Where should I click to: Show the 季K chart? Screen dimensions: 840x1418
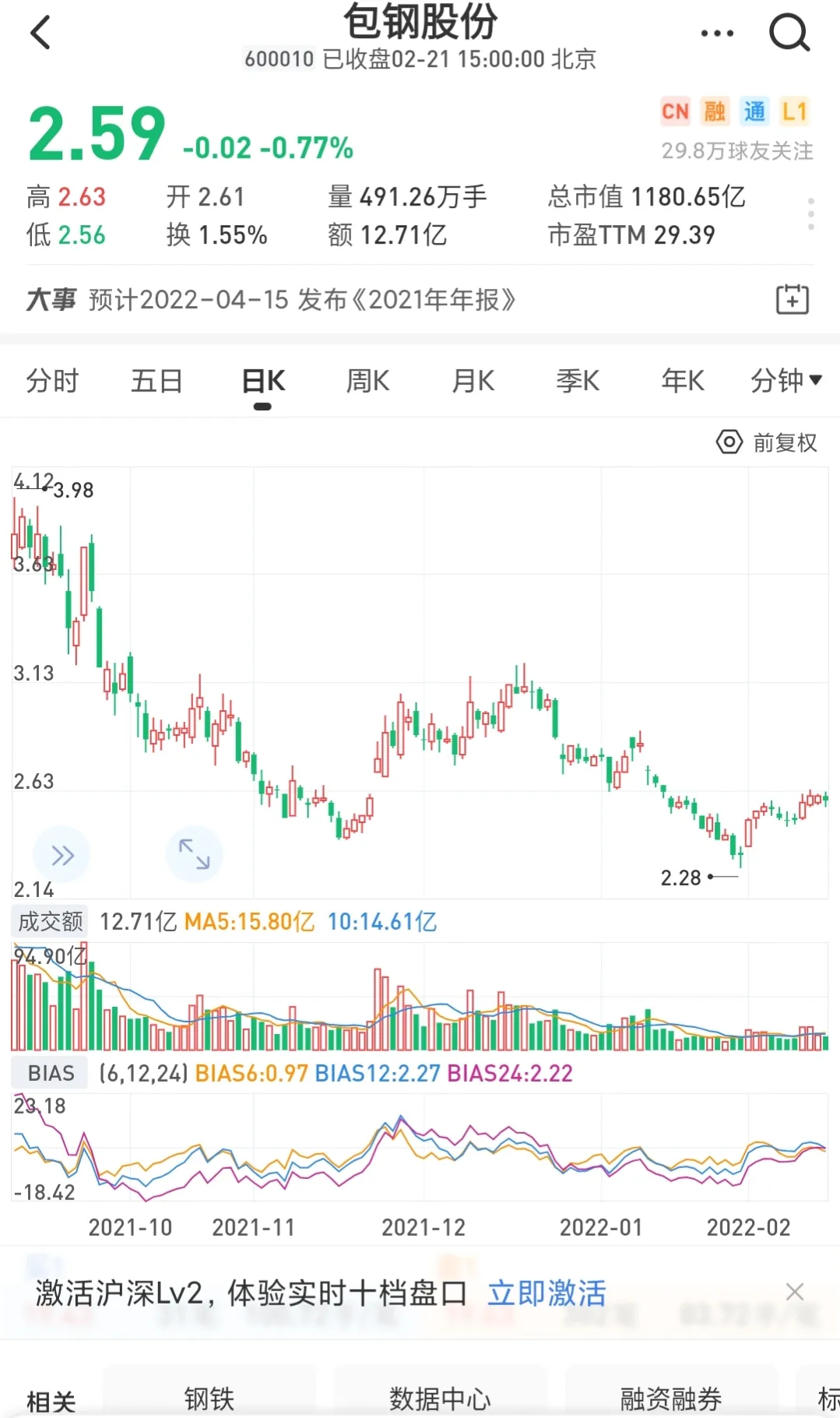point(578,381)
